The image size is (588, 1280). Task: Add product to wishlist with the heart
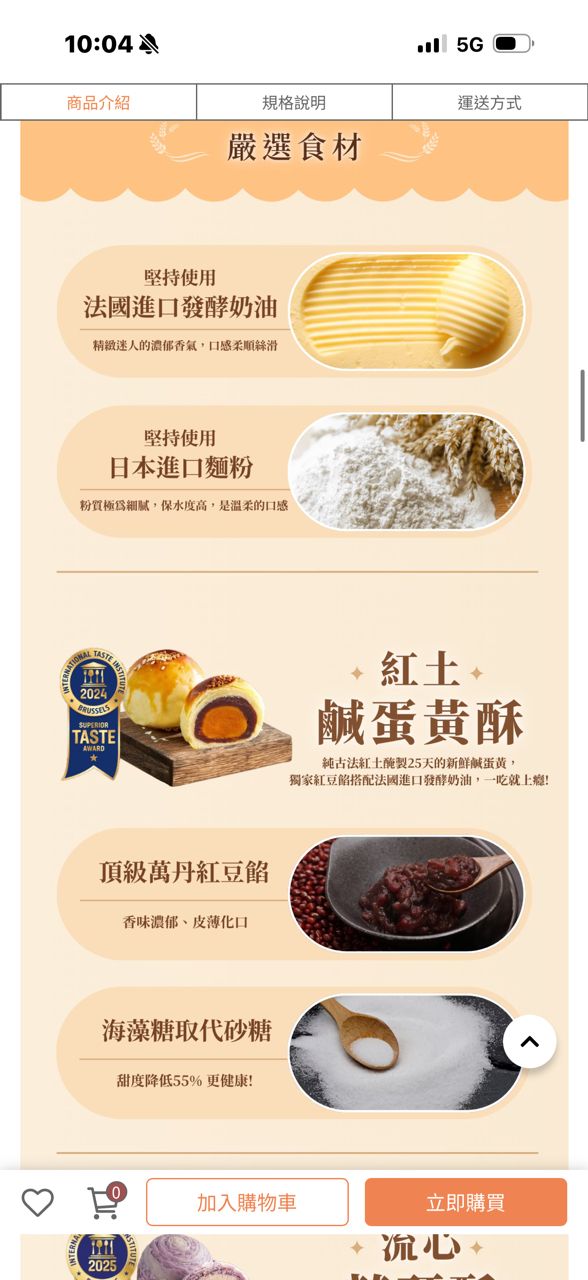(37, 1202)
